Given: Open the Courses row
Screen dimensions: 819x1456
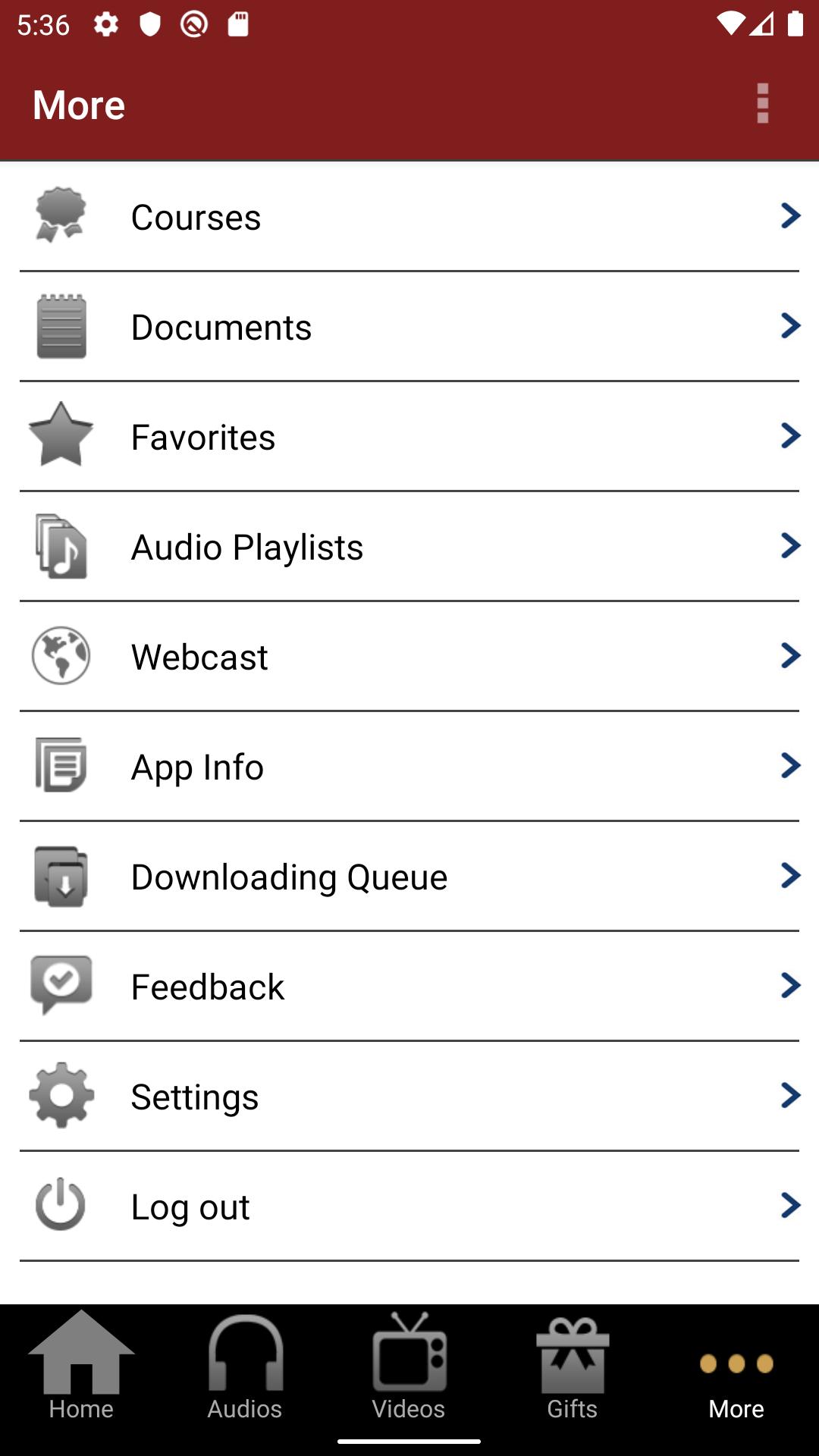Looking at the screenshot, I should (x=409, y=217).
